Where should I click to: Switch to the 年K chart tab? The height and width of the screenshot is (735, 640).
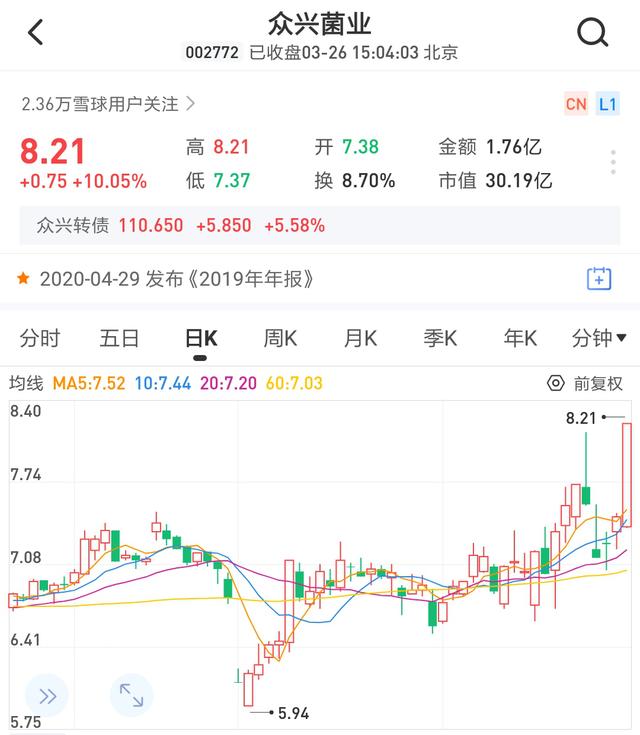point(520,338)
